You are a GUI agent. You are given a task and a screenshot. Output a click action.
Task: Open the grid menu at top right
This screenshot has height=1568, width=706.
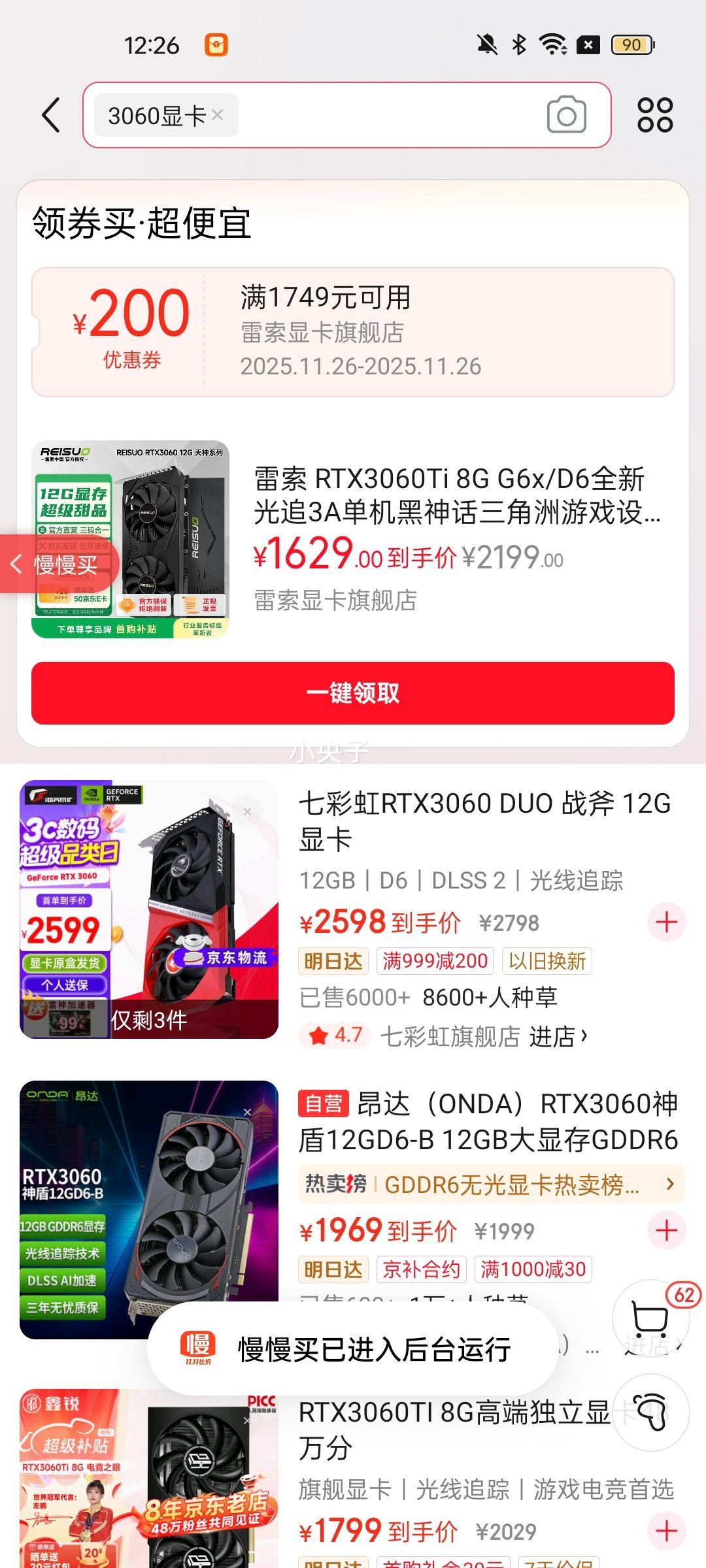tap(656, 115)
